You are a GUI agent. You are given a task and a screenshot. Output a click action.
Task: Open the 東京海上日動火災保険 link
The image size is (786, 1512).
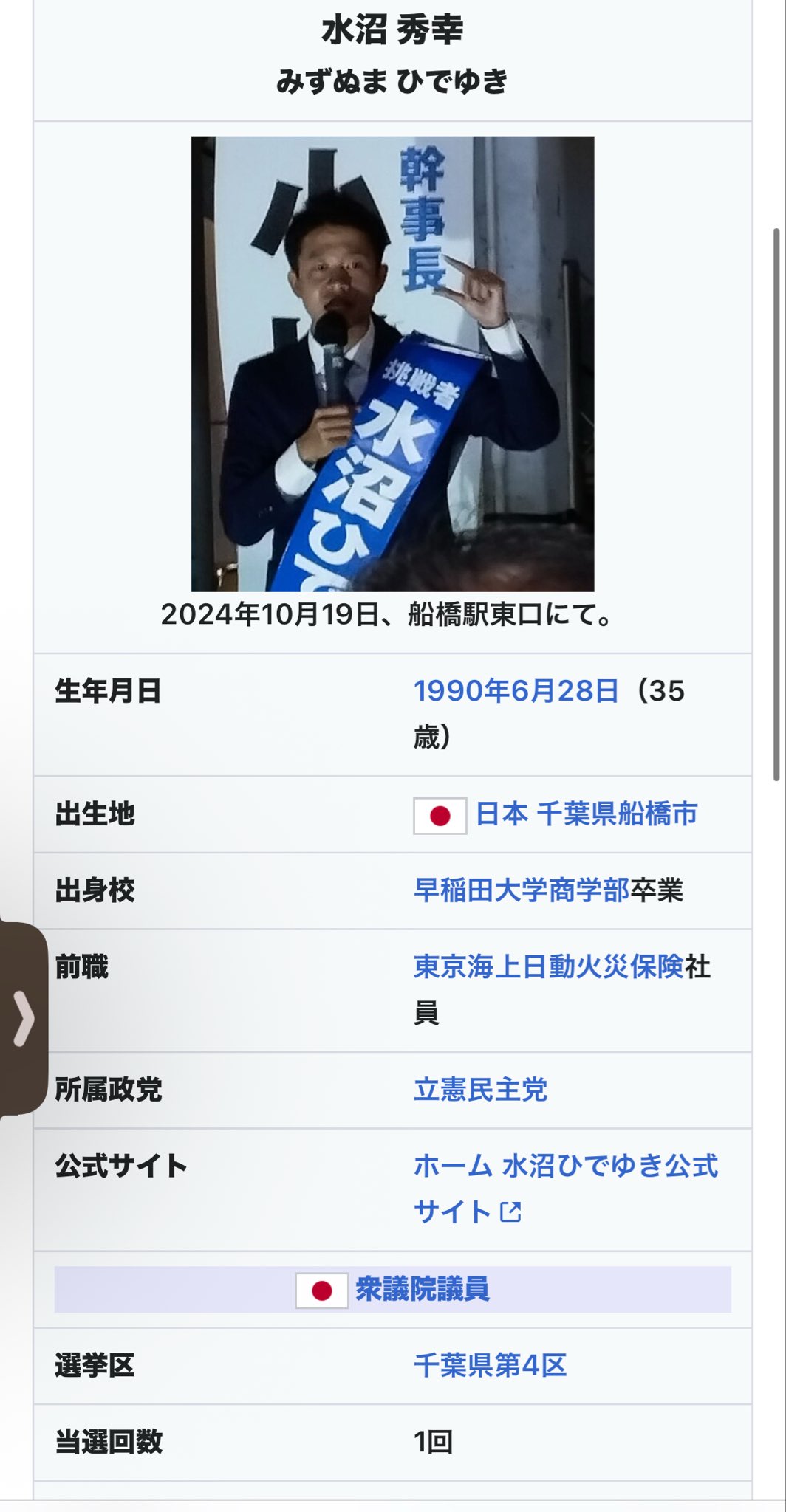coord(548,966)
